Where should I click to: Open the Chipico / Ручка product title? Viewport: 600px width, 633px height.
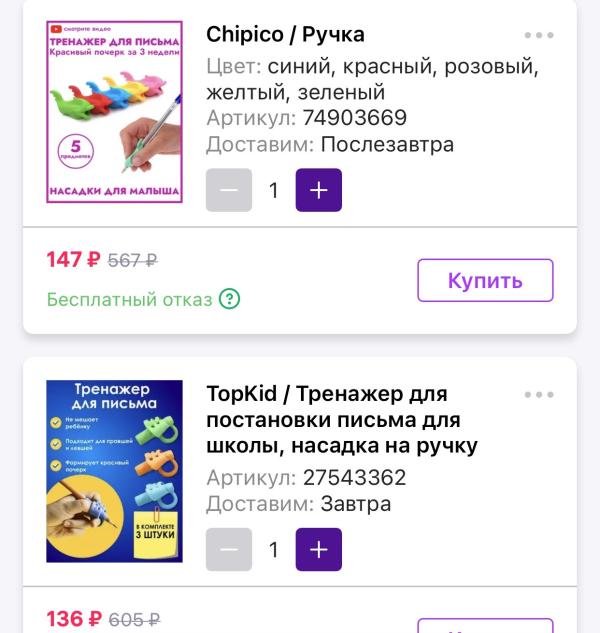click(285, 35)
